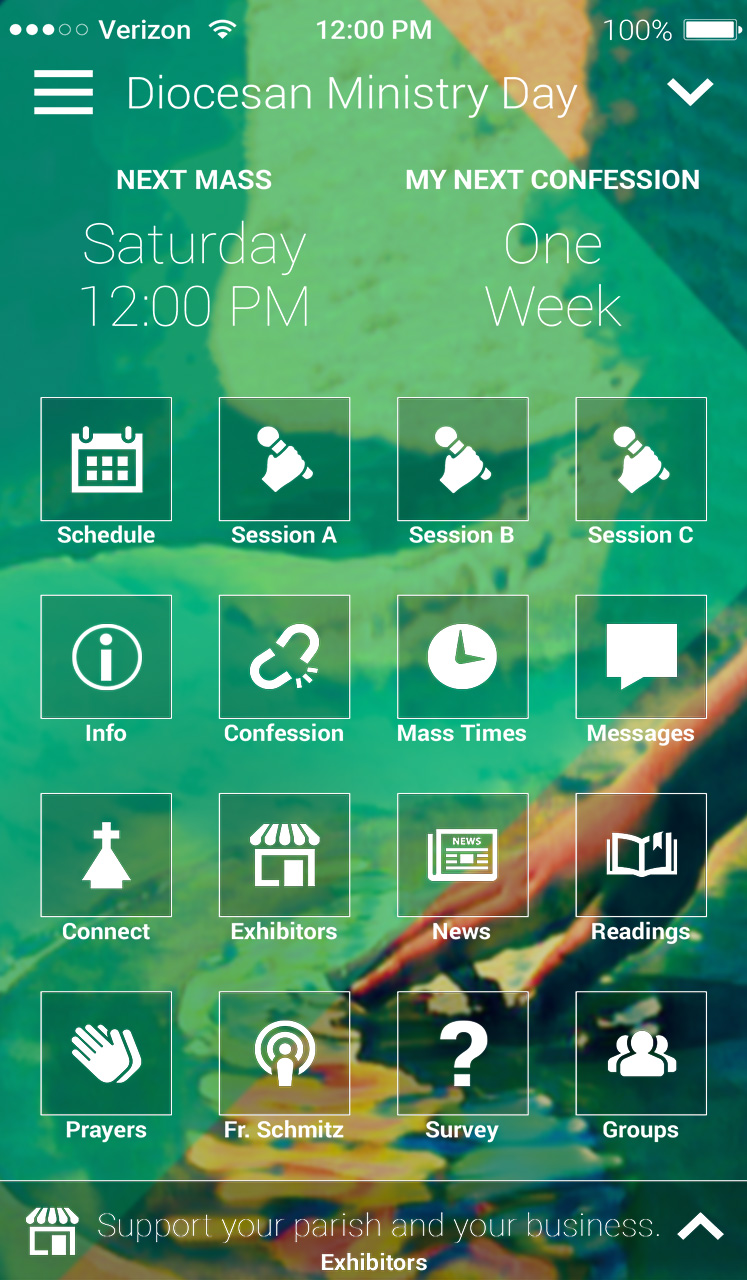747x1280 pixels.
Task: Open Session C
Action: [641, 460]
